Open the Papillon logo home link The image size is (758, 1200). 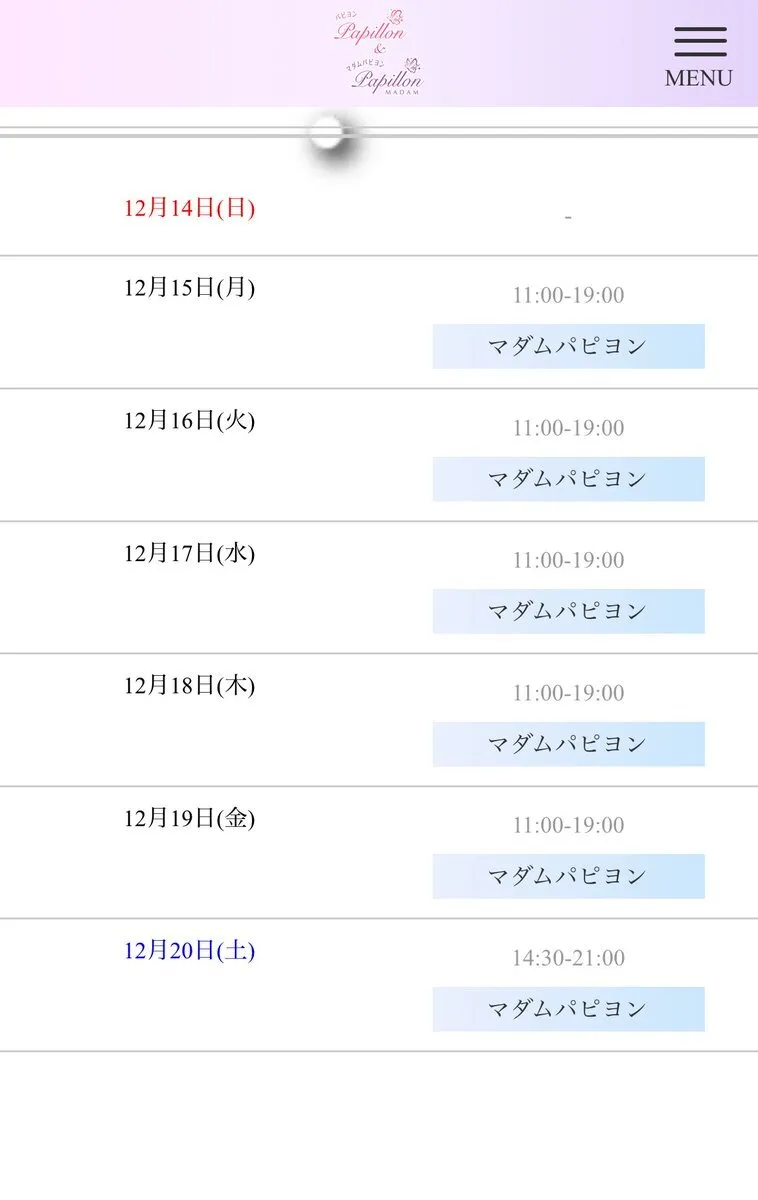pos(378,54)
